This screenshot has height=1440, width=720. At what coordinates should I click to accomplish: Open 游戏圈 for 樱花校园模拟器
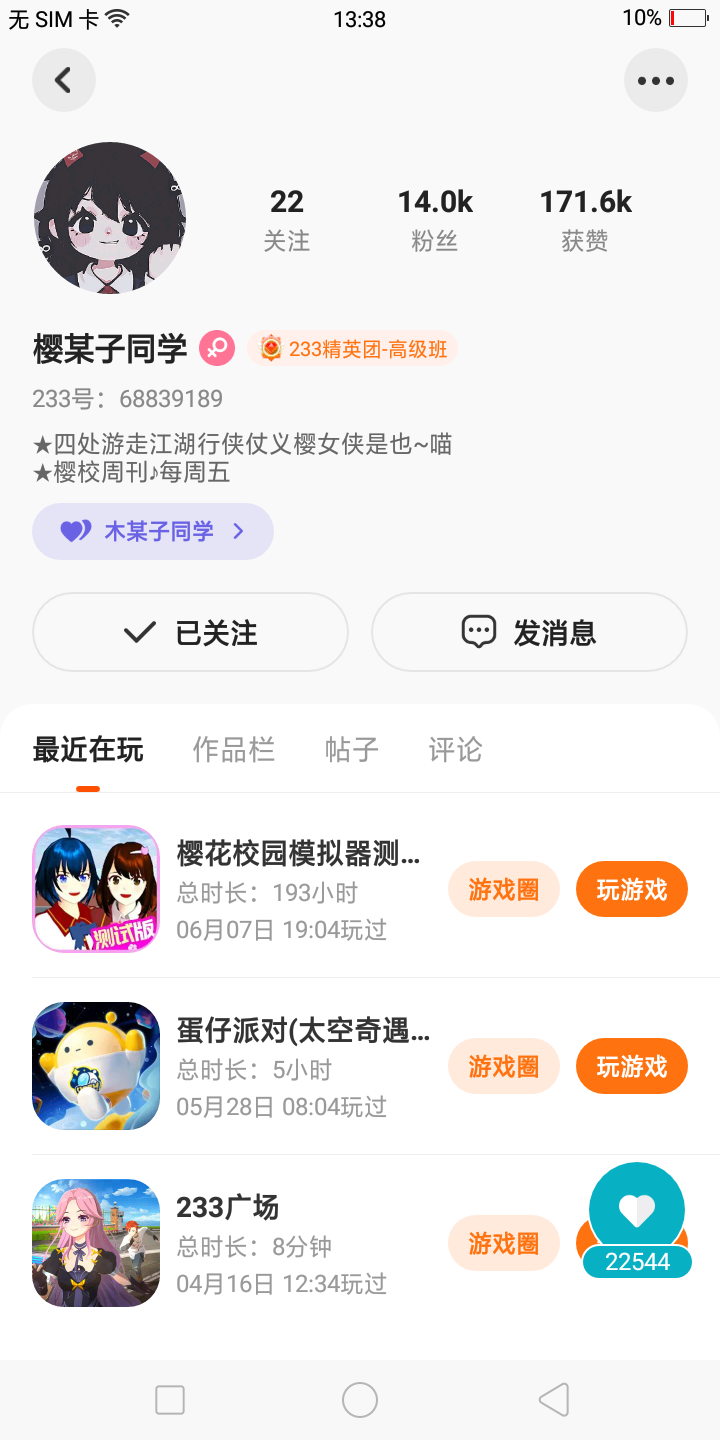point(503,889)
